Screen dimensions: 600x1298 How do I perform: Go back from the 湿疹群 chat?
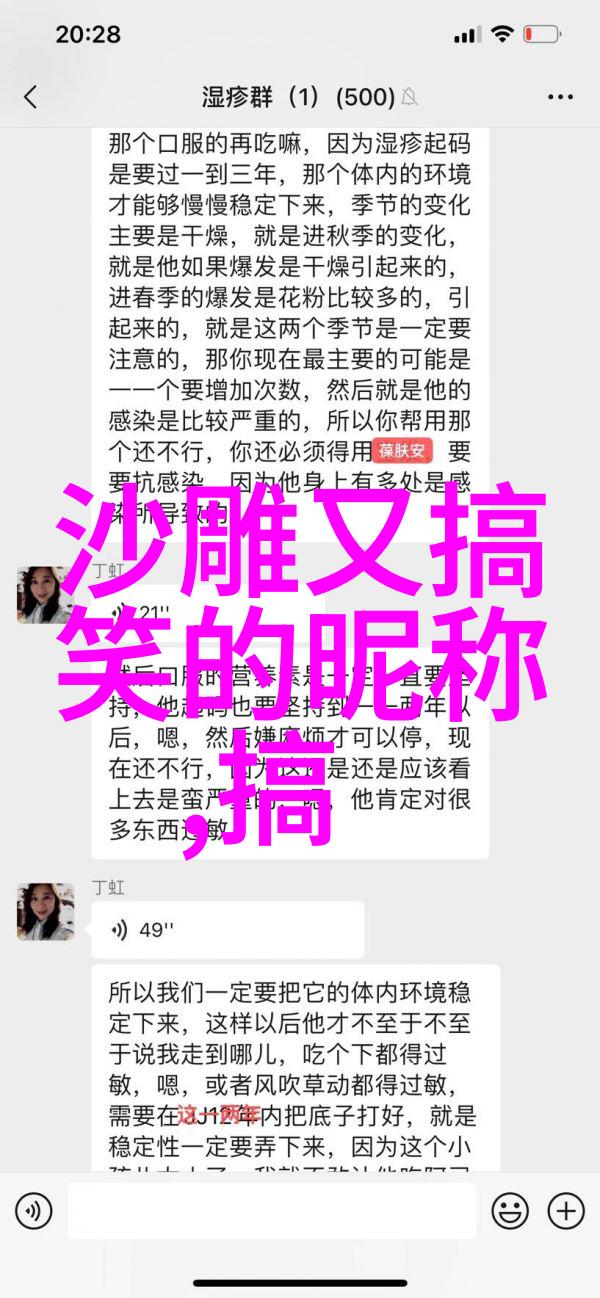(30, 97)
